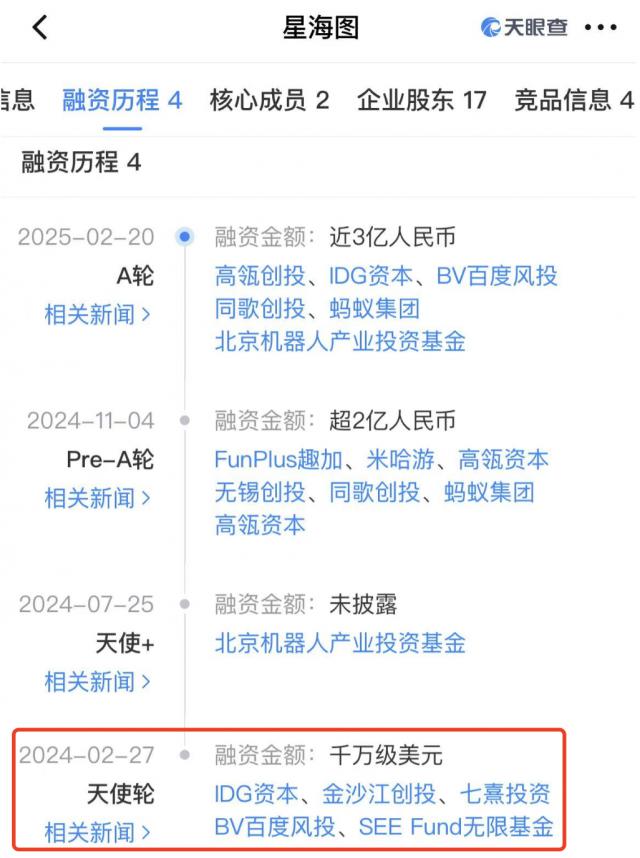View investor 七熹投资
This screenshot has width=640, height=858.
tap(504, 795)
